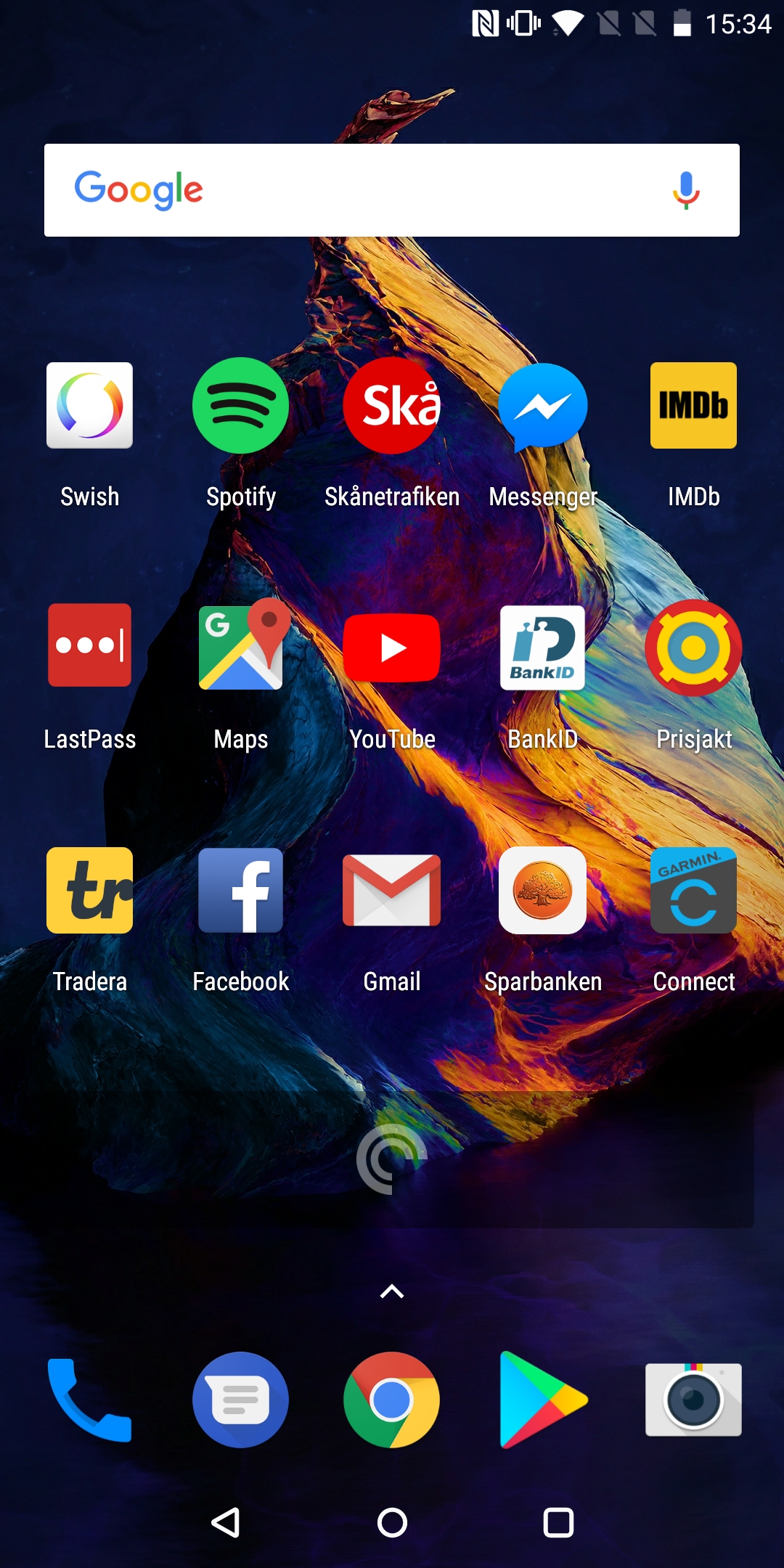Open LastPass
784x1568 pixels.
click(x=89, y=645)
